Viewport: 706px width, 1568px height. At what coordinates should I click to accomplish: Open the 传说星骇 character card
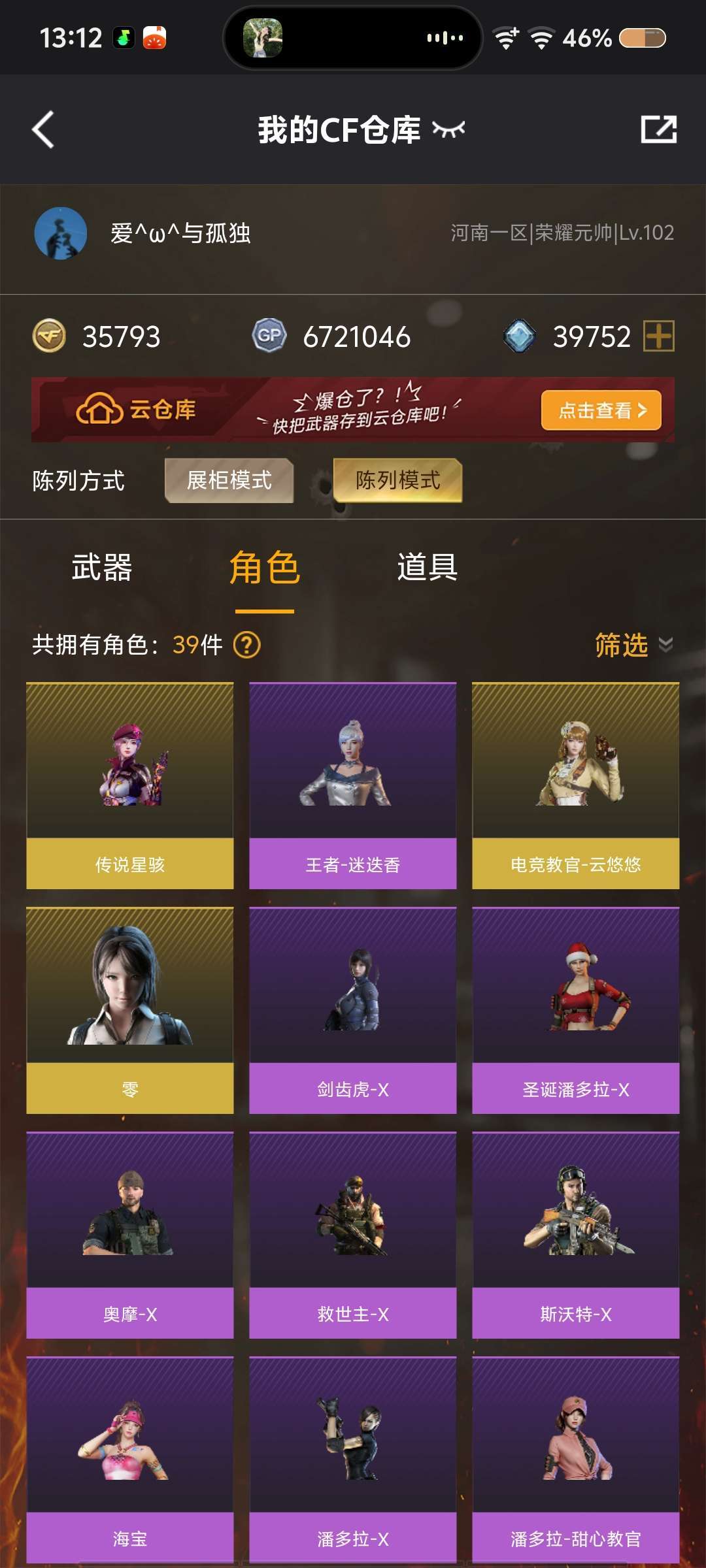coord(130,786)
